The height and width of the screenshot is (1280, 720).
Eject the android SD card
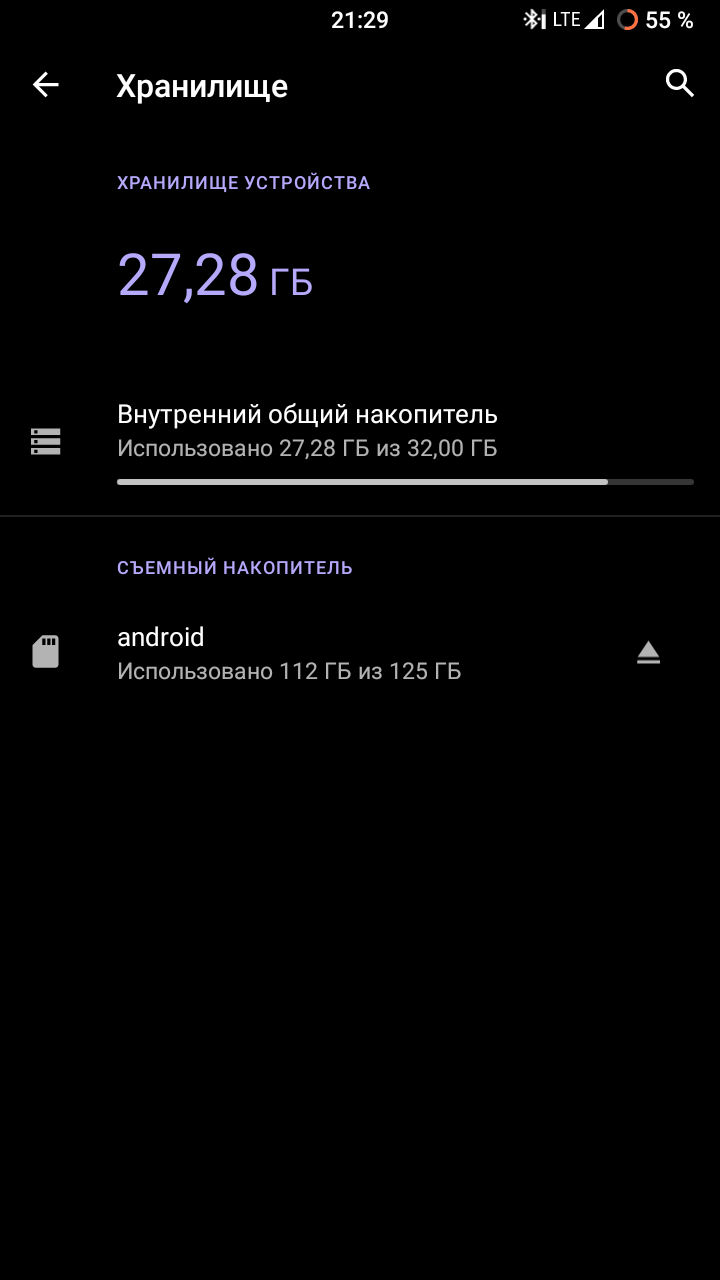649,653
